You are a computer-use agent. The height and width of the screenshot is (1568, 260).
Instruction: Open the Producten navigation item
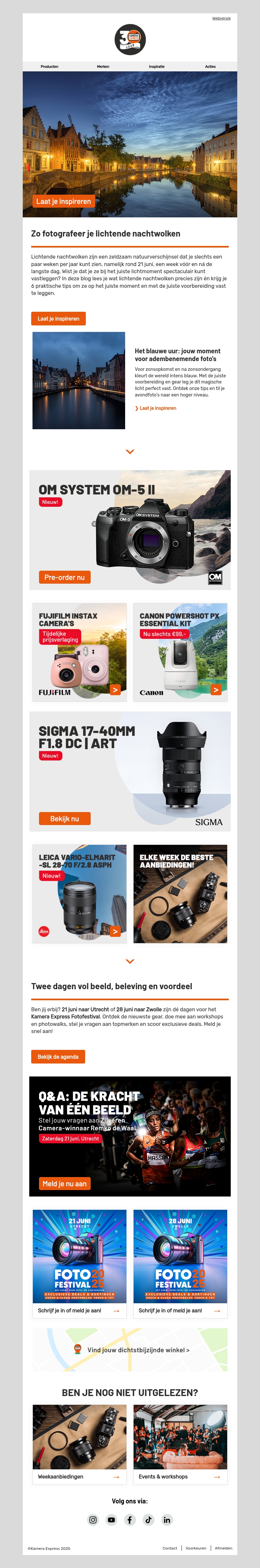tap(49, 67)
